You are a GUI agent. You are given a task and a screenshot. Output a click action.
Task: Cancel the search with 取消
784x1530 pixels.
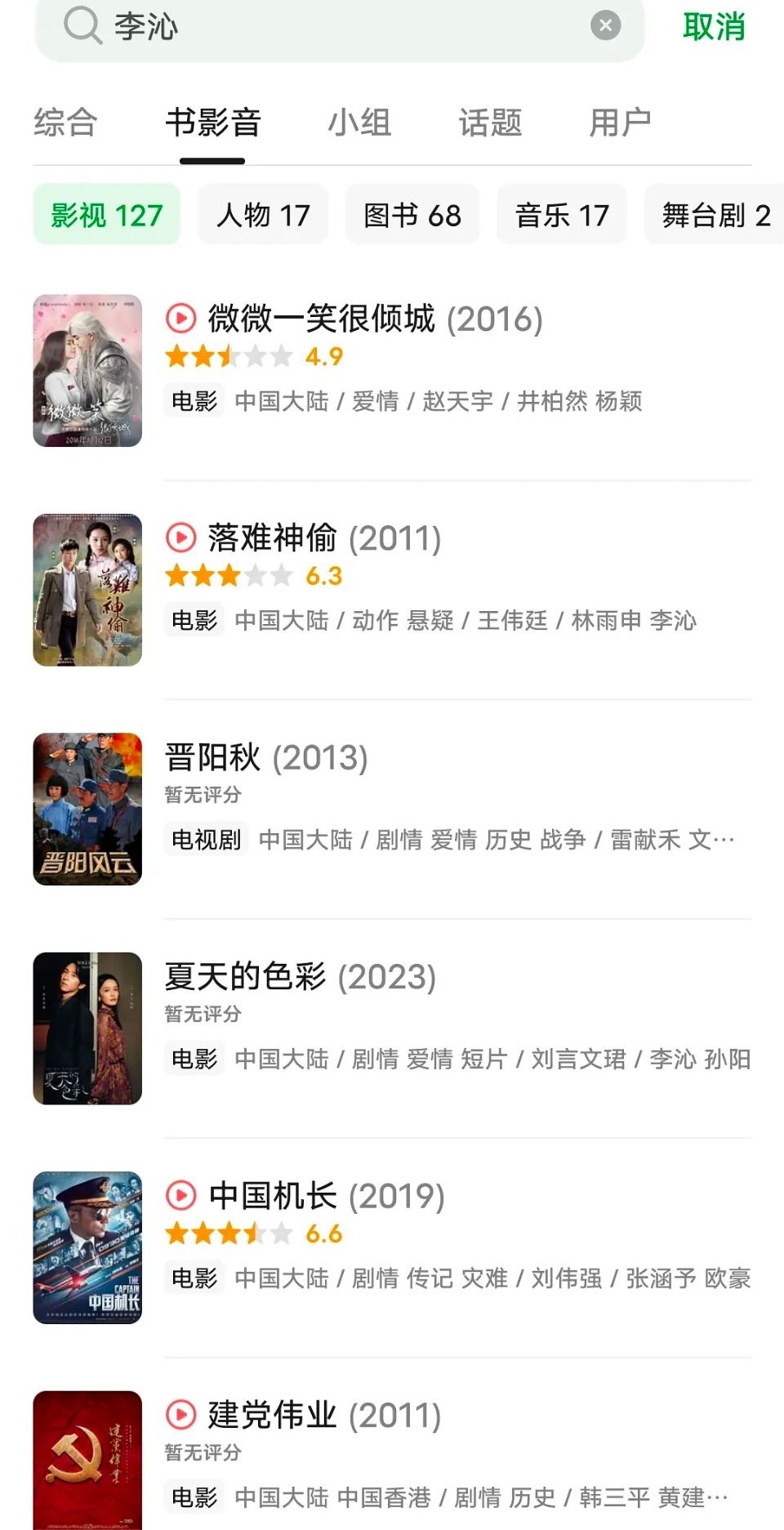tap(714, 27)
